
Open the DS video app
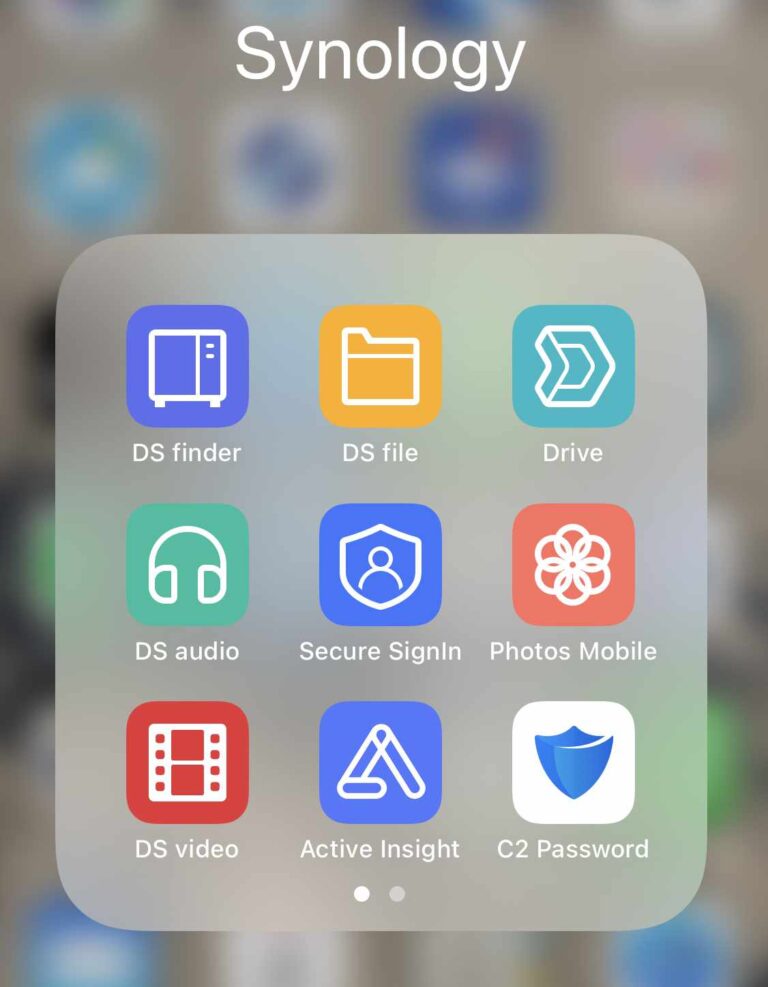[187, 762]
